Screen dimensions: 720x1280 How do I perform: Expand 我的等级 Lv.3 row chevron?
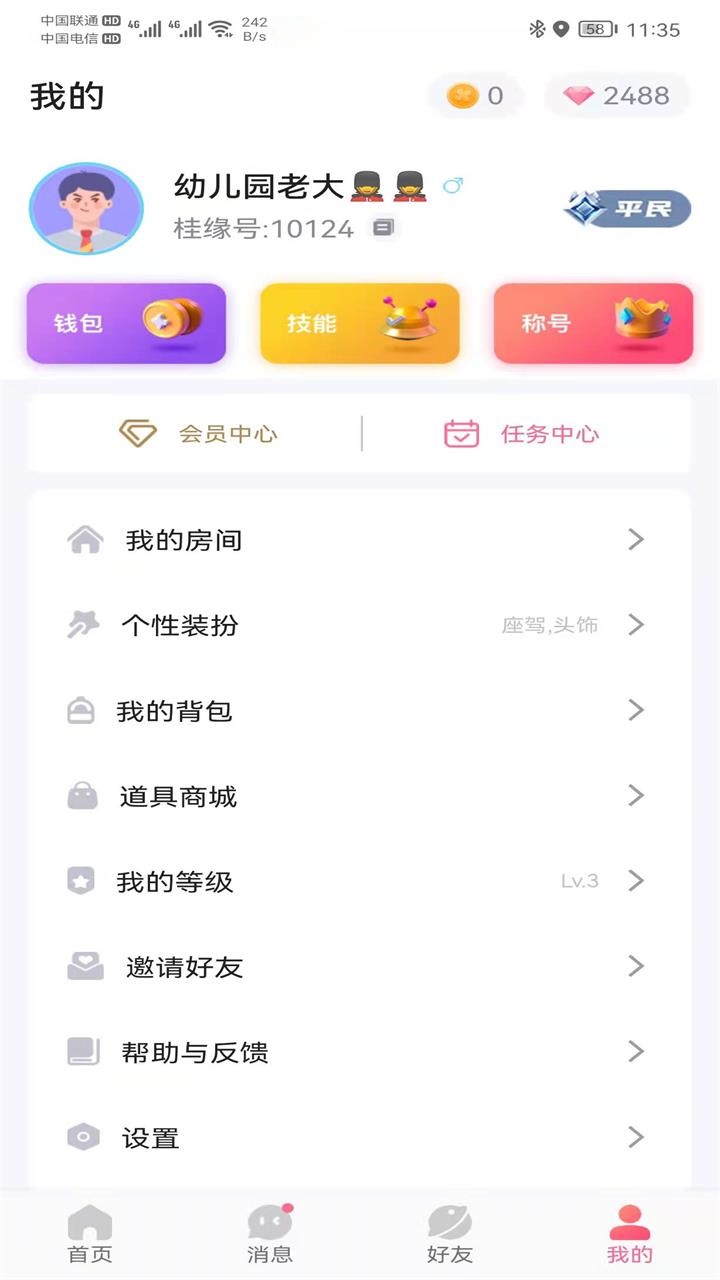pyautogui.click(x=636, y=881)
